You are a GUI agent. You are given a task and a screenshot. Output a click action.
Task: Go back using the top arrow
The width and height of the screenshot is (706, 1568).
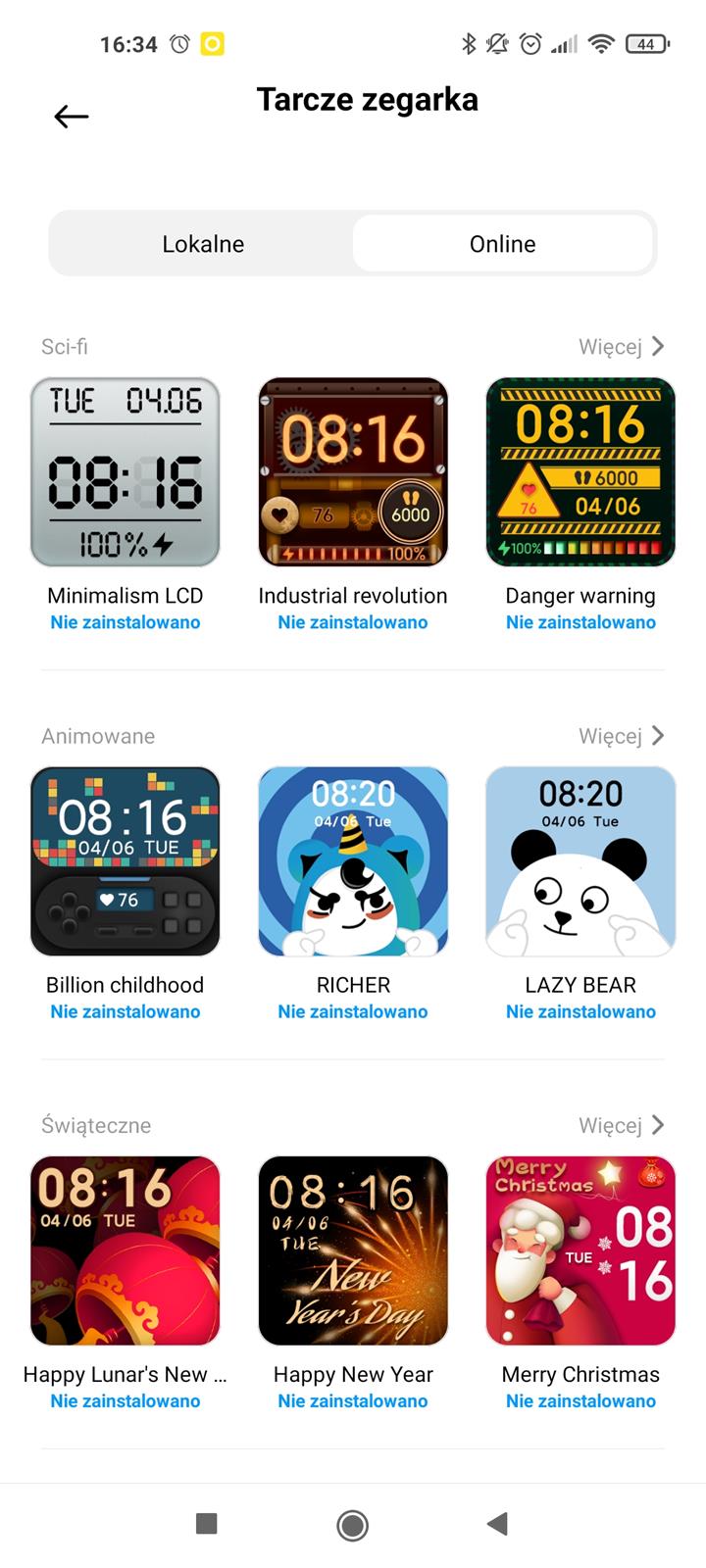point(72,117)
